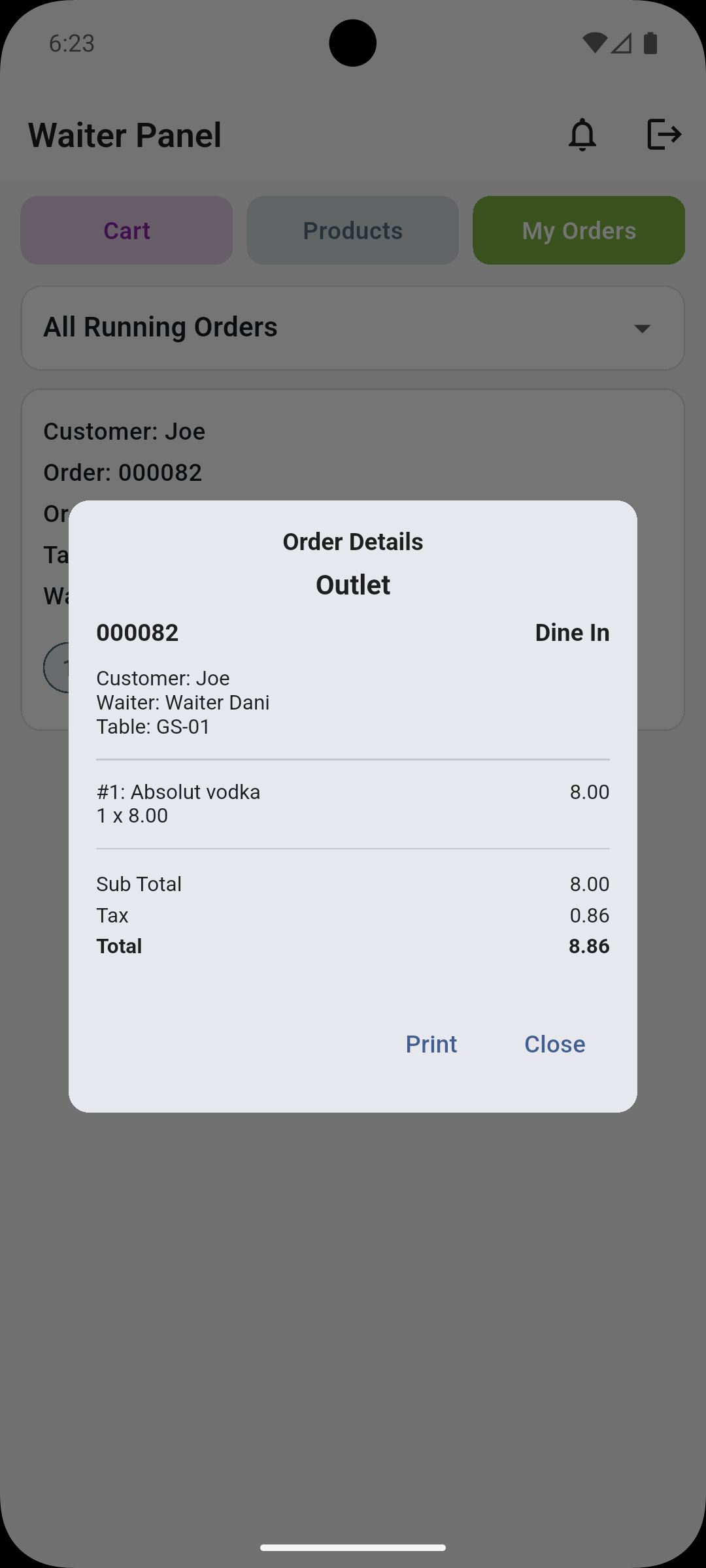Switch to the Products tab
The height and width of the screenshot is (1568, 706).
point(352,230)
